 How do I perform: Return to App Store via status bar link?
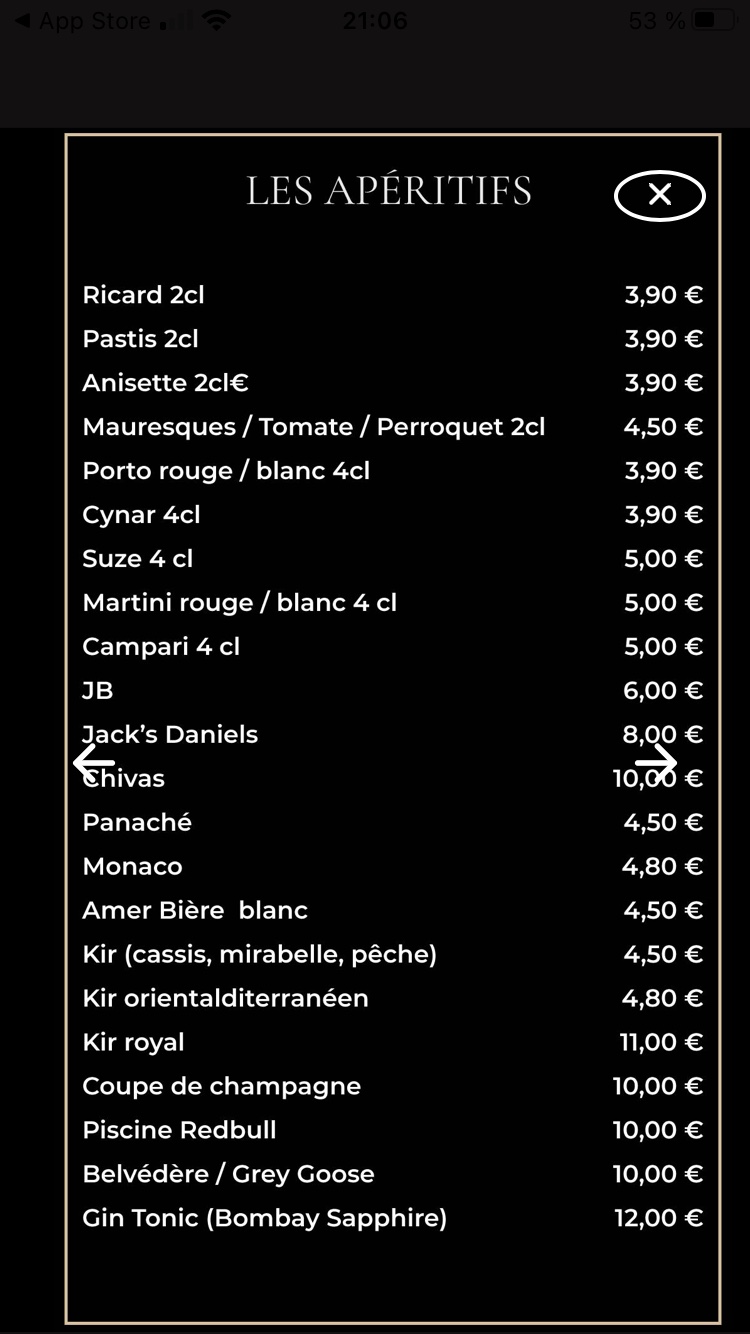pos(83,21)
